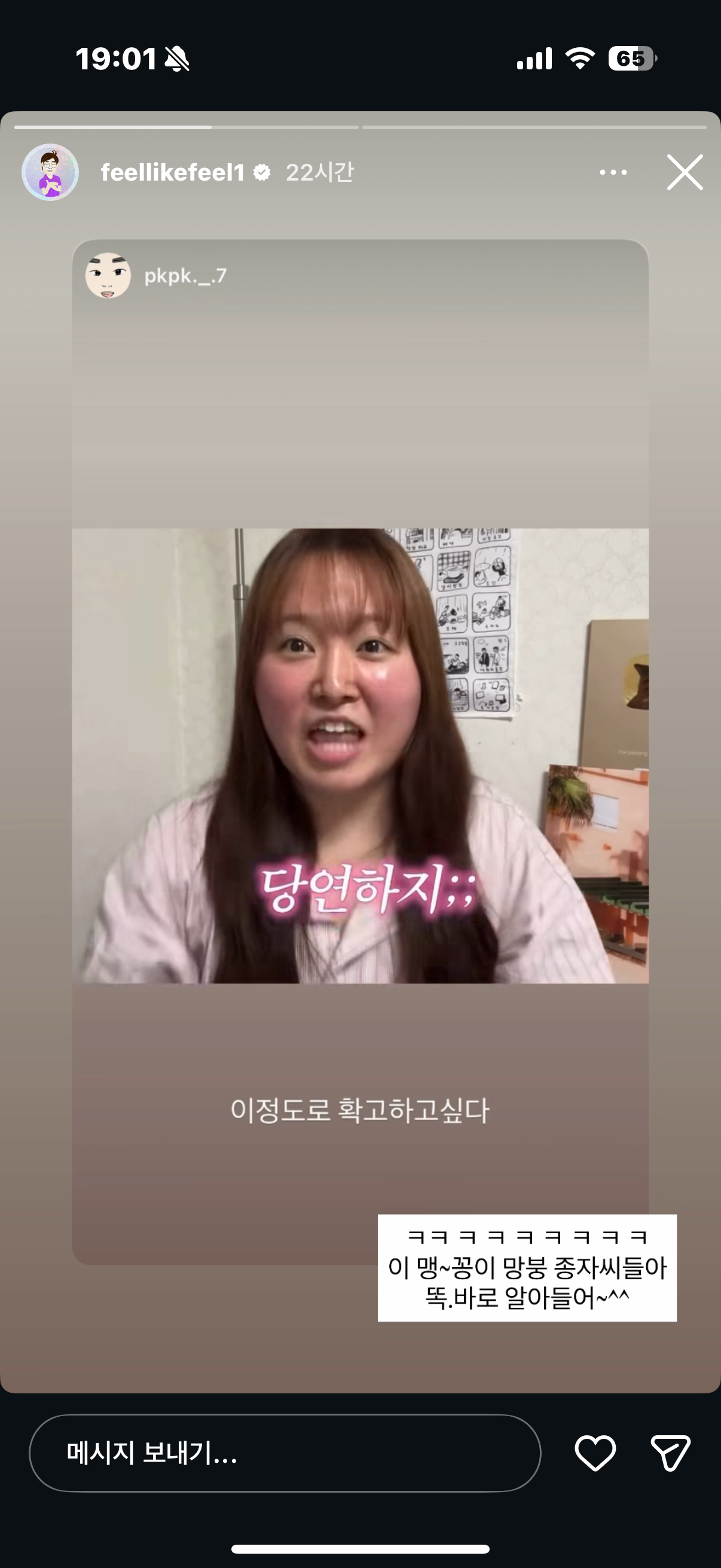721x1568 pixels.
Task: Tap the verified badge next to feellikefeel1
Action: (263, 172)
